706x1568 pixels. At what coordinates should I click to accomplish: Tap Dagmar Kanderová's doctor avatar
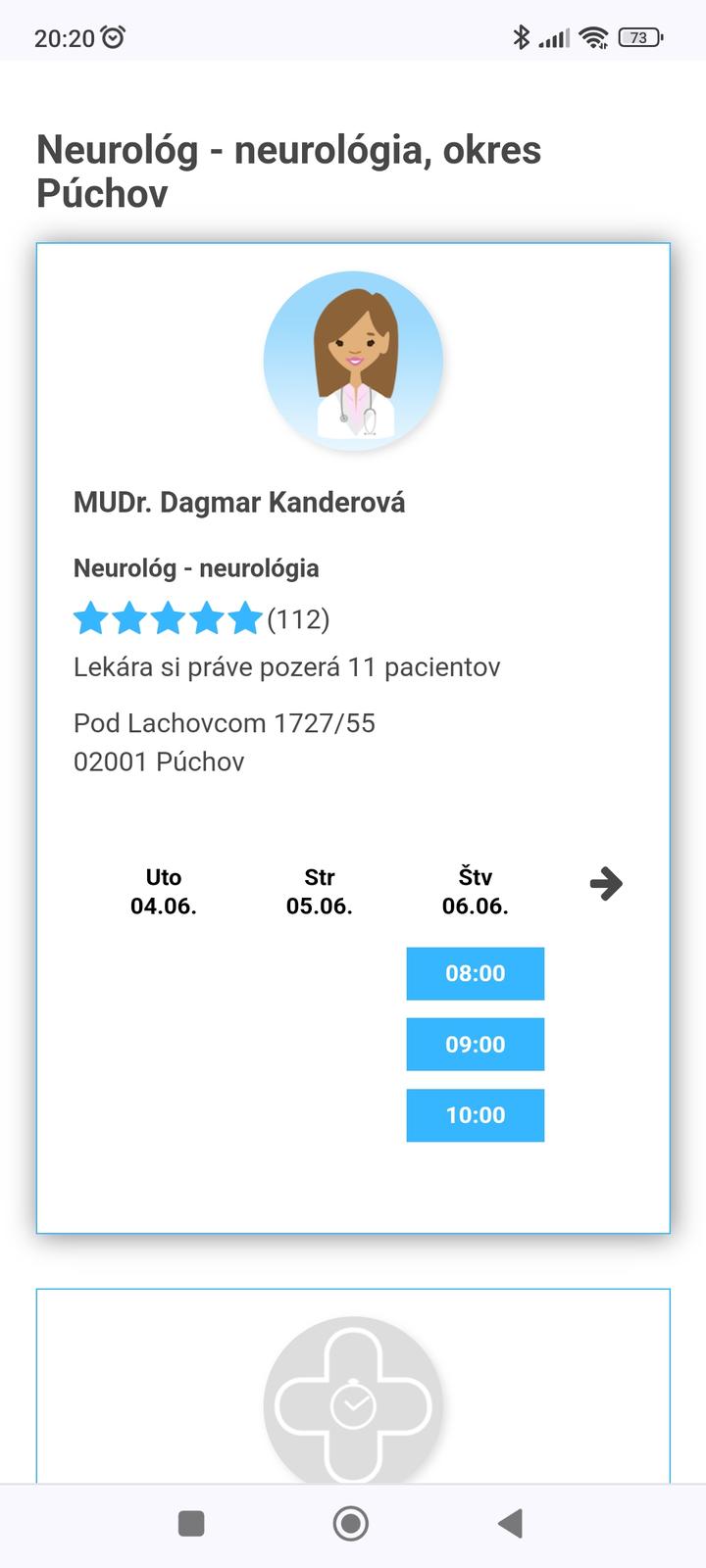[x=353, y=361]
